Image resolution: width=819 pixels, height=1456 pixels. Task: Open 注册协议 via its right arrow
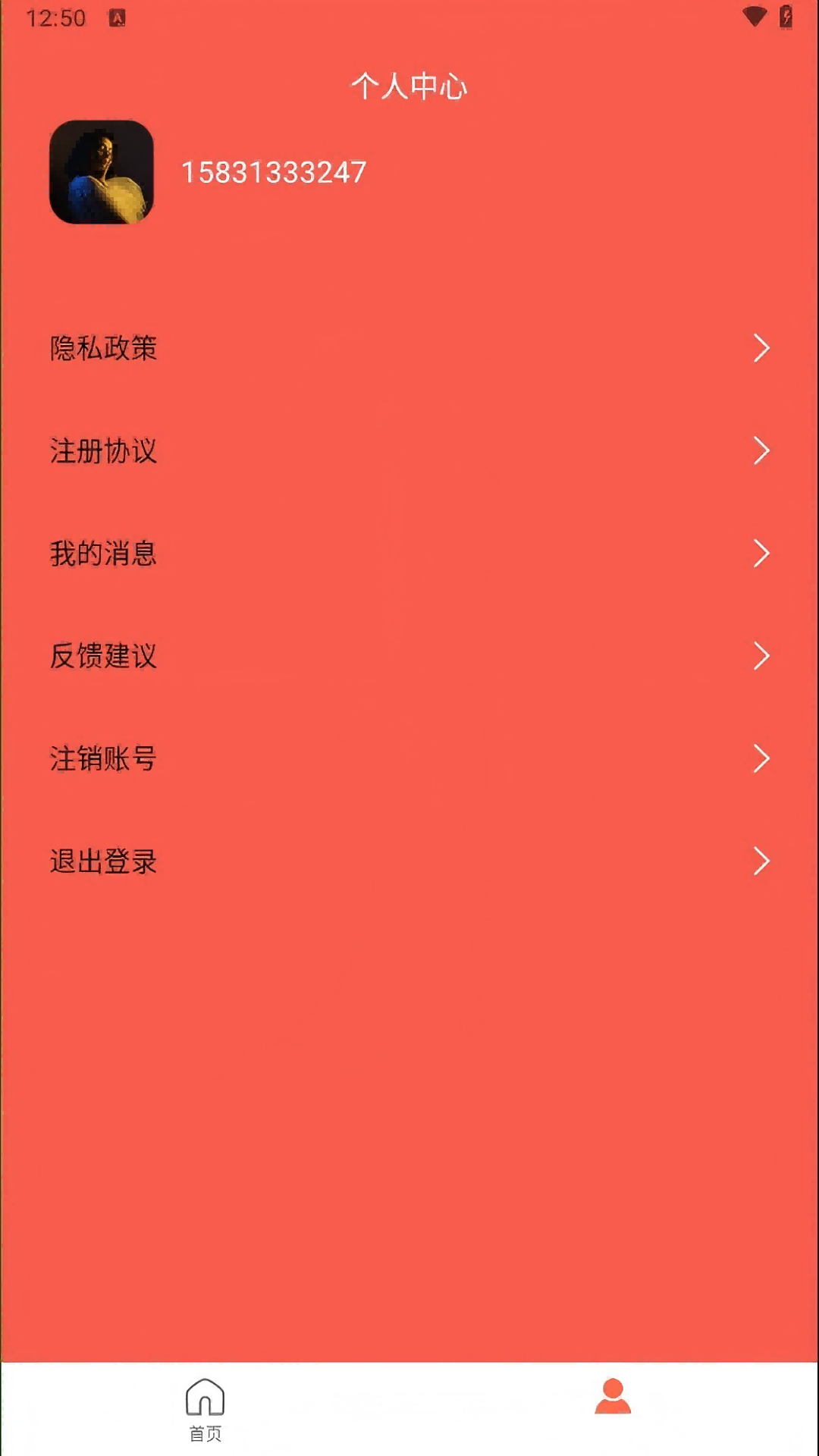click(761, 452)
